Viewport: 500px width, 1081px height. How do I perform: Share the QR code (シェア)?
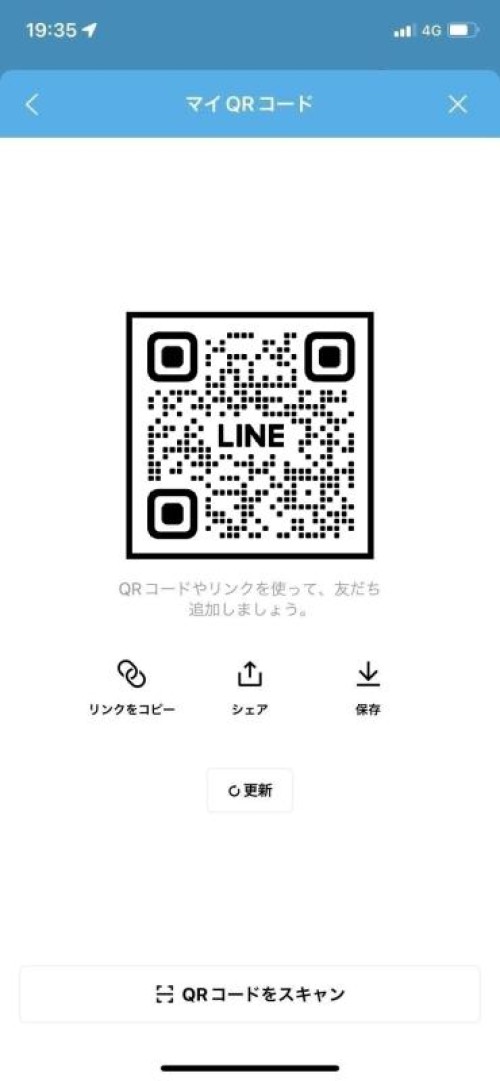click(x=250, y=689)
